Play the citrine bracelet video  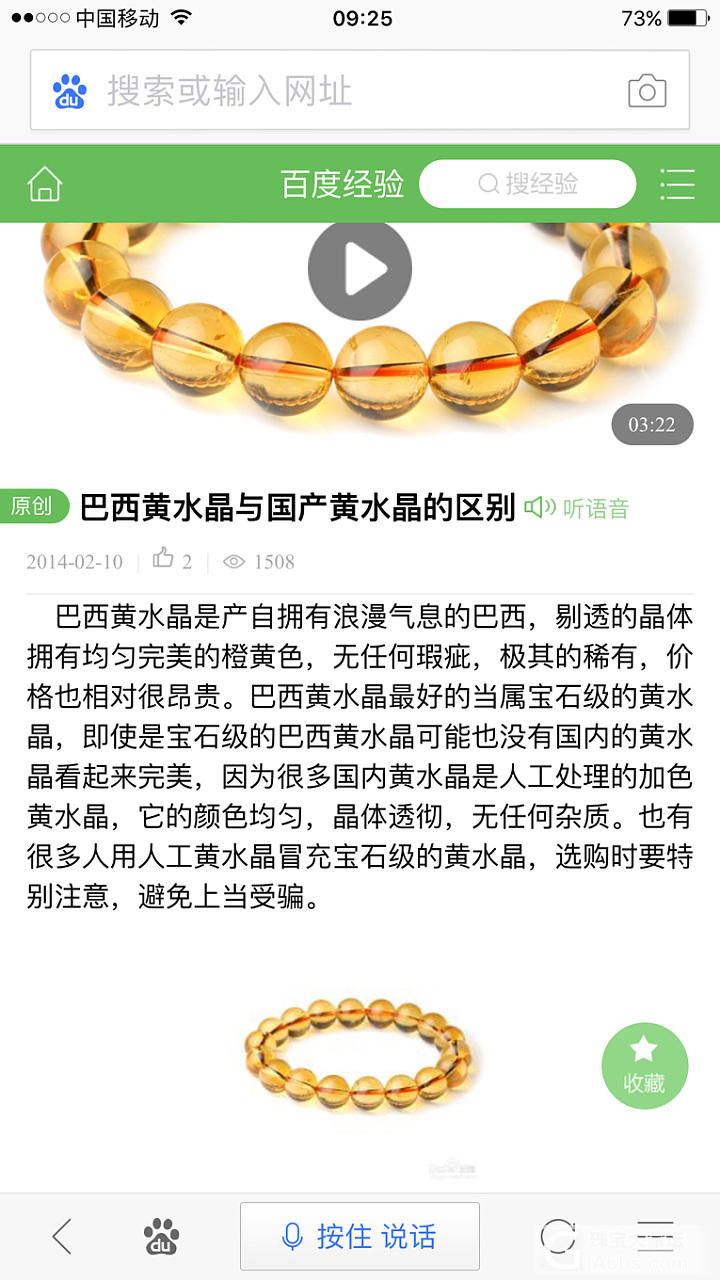(x=360, y=269)
